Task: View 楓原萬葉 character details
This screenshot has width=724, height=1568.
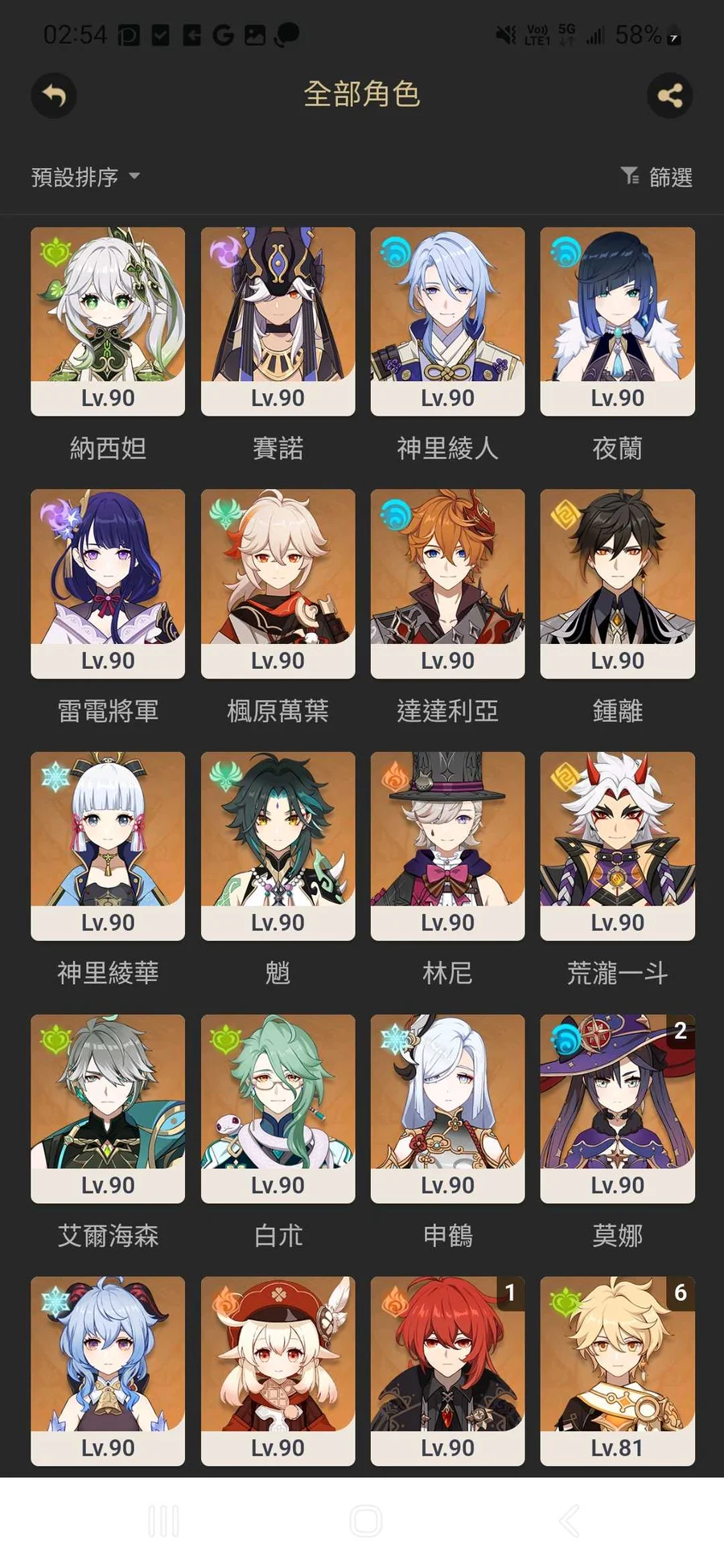Action: (x=278, y=583)
